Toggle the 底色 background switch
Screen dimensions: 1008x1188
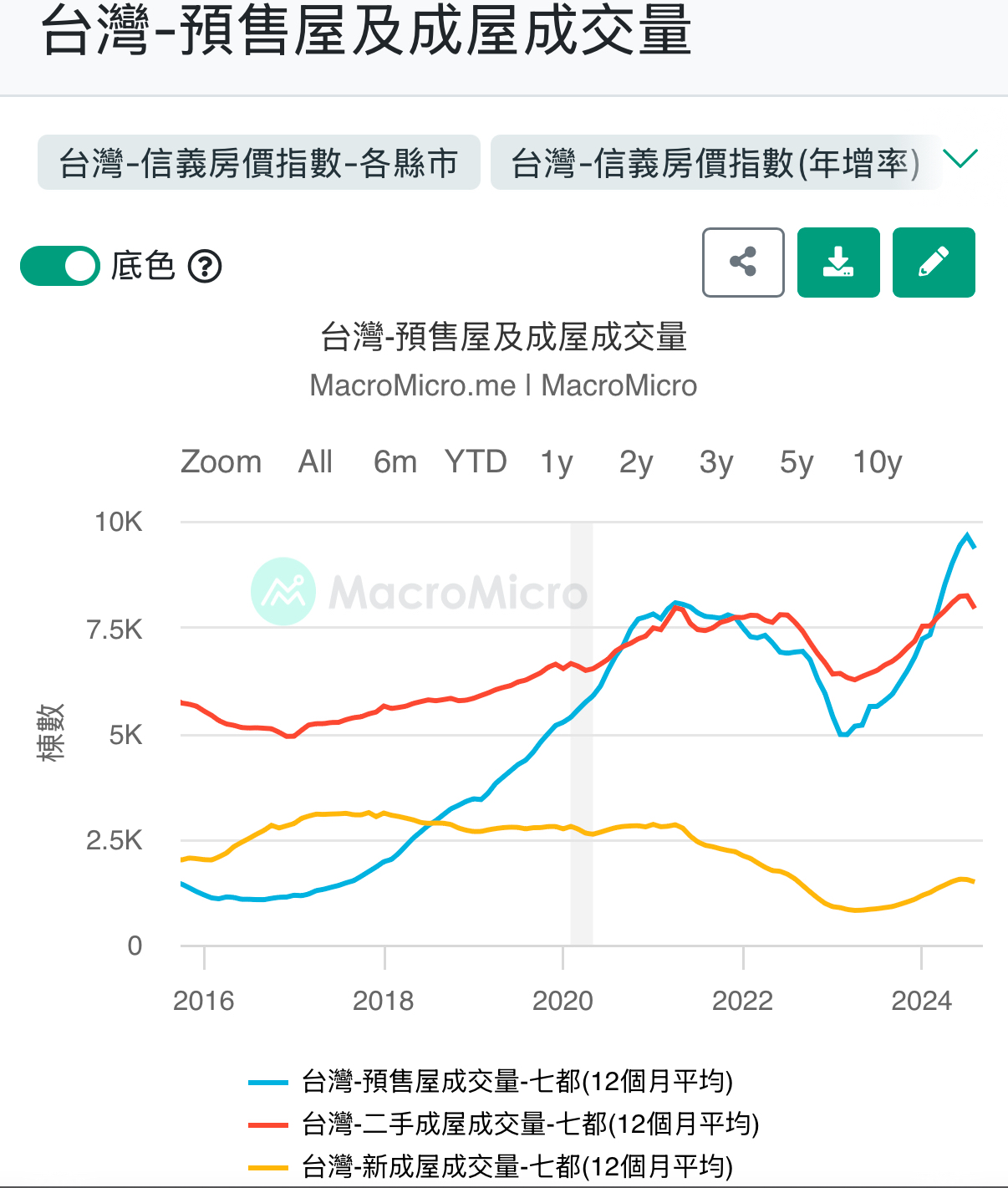pos(60,266)
